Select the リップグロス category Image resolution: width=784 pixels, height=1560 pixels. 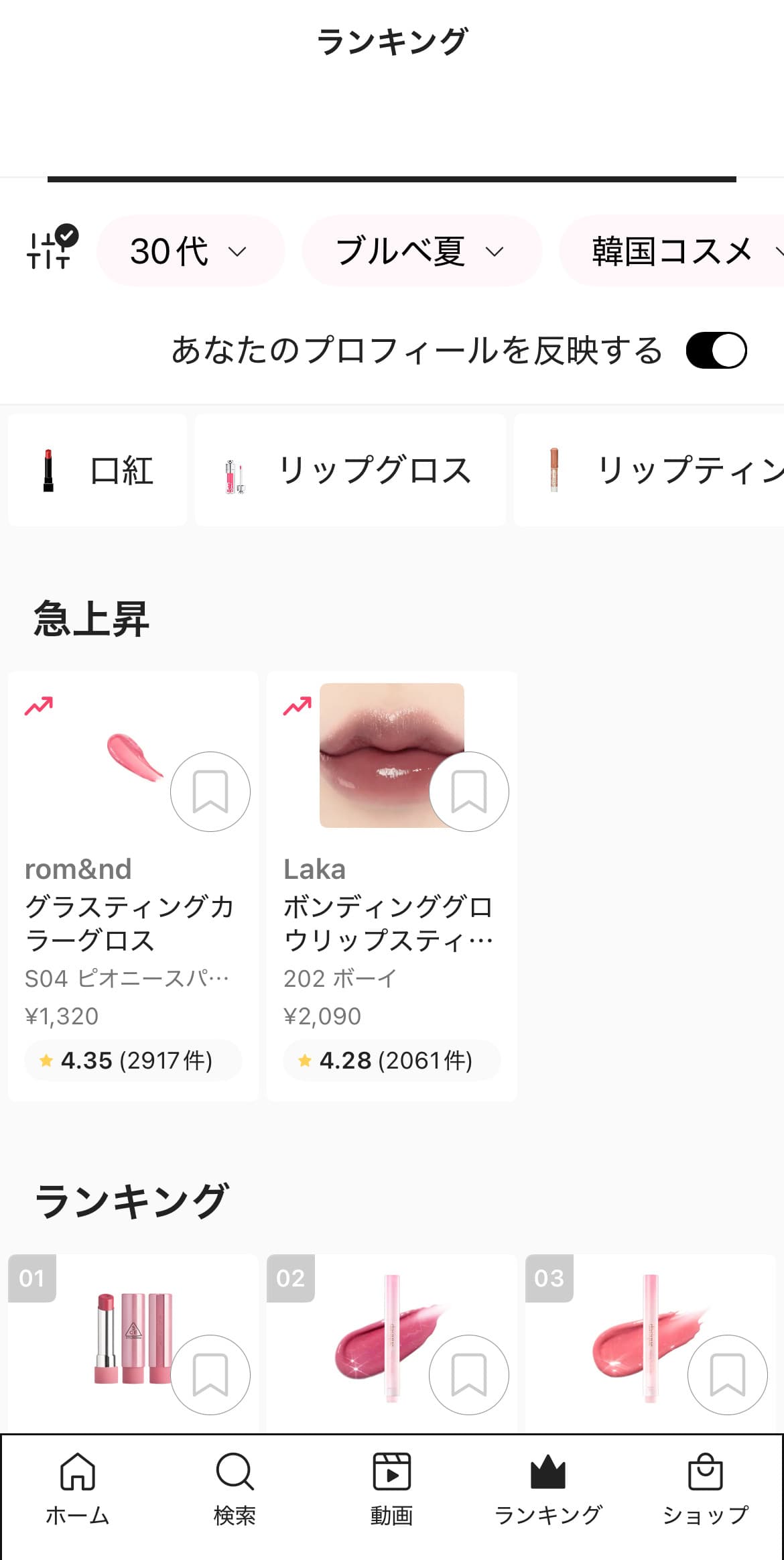pyautogui.click(x=350, y=470)
